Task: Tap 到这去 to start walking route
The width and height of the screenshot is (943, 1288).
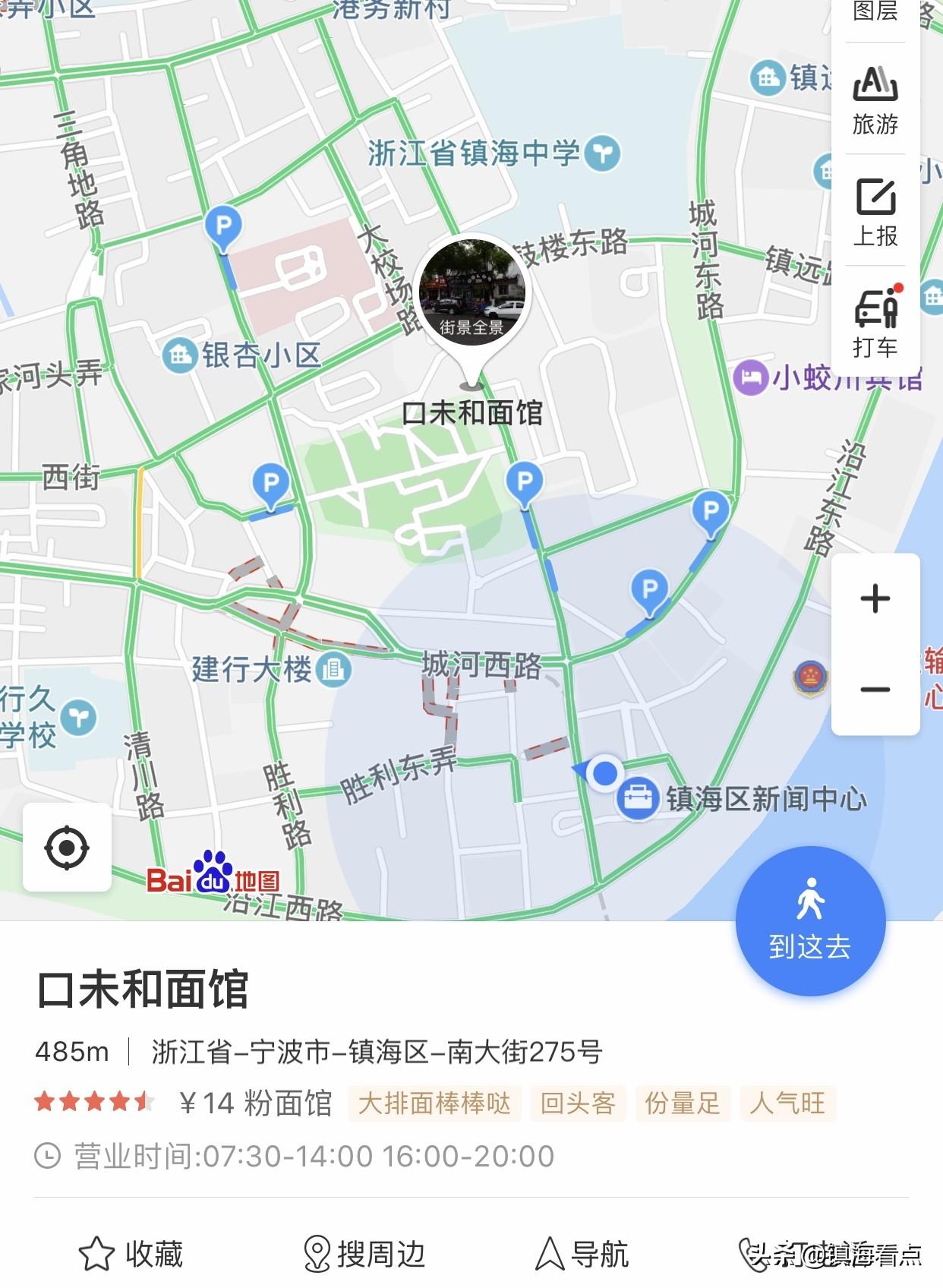Action: pos(810,920)
